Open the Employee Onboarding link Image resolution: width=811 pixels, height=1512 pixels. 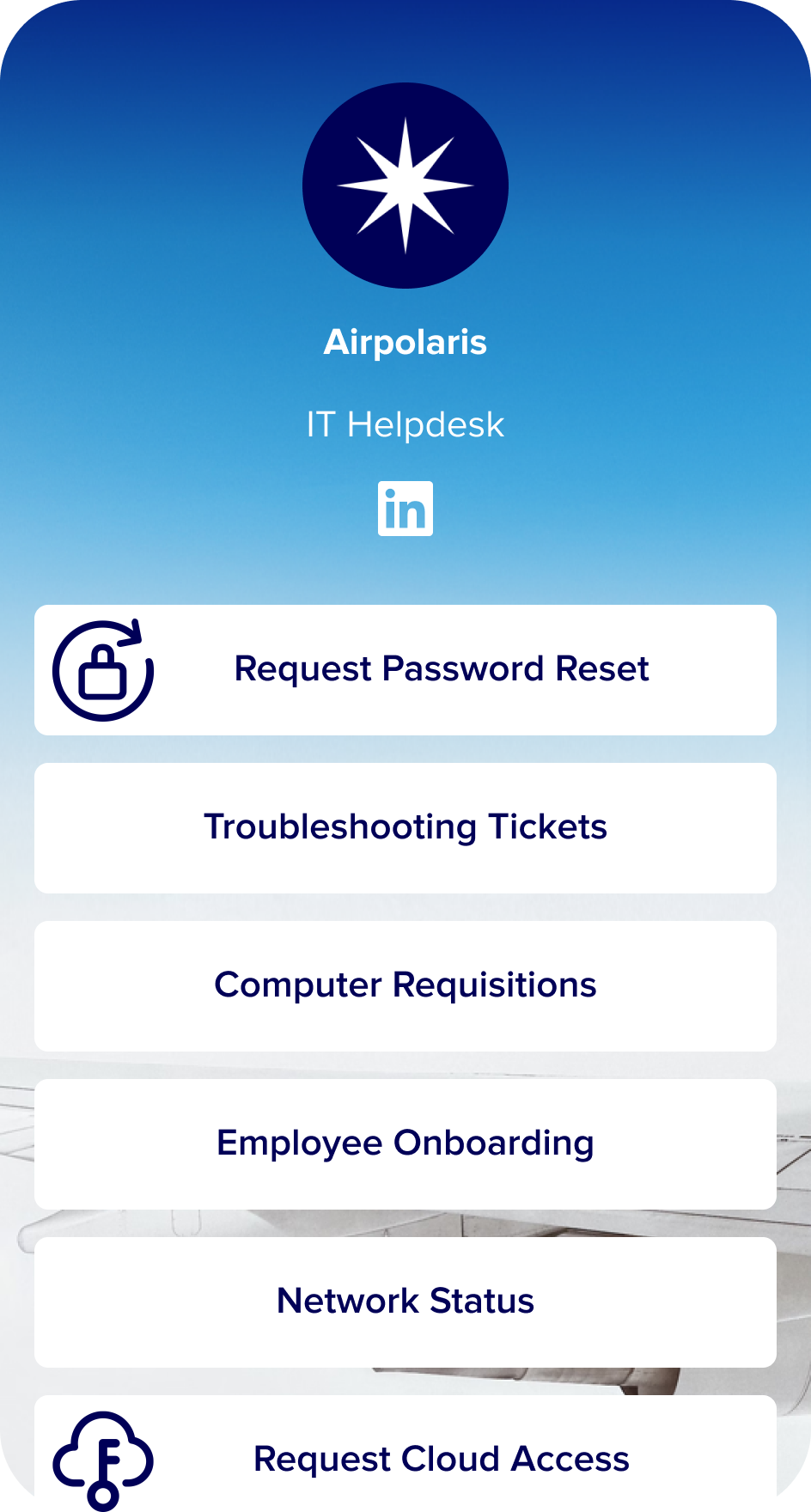[x=405, y=1144]
